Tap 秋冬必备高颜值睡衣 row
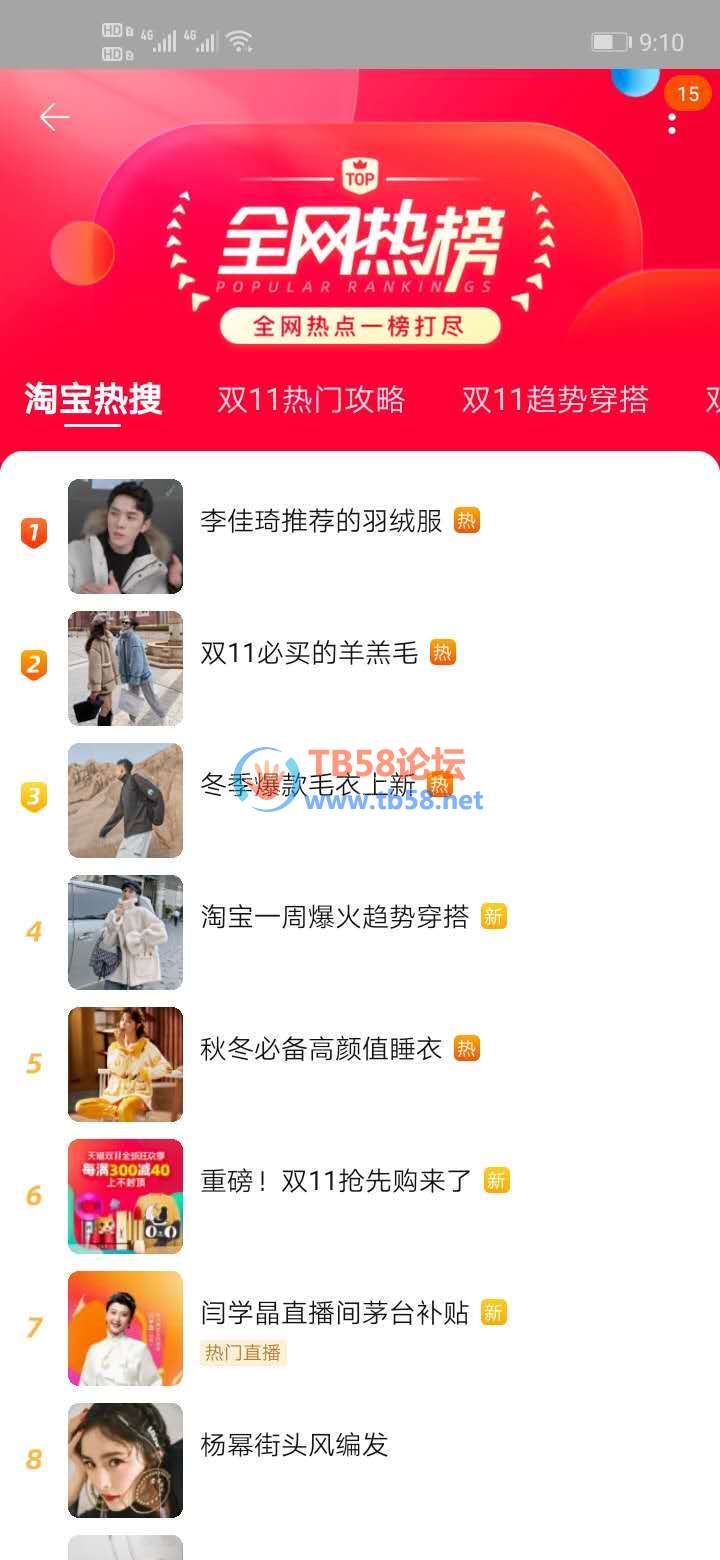Screen dimensions: 720x1560 (x=321, y=1049)
